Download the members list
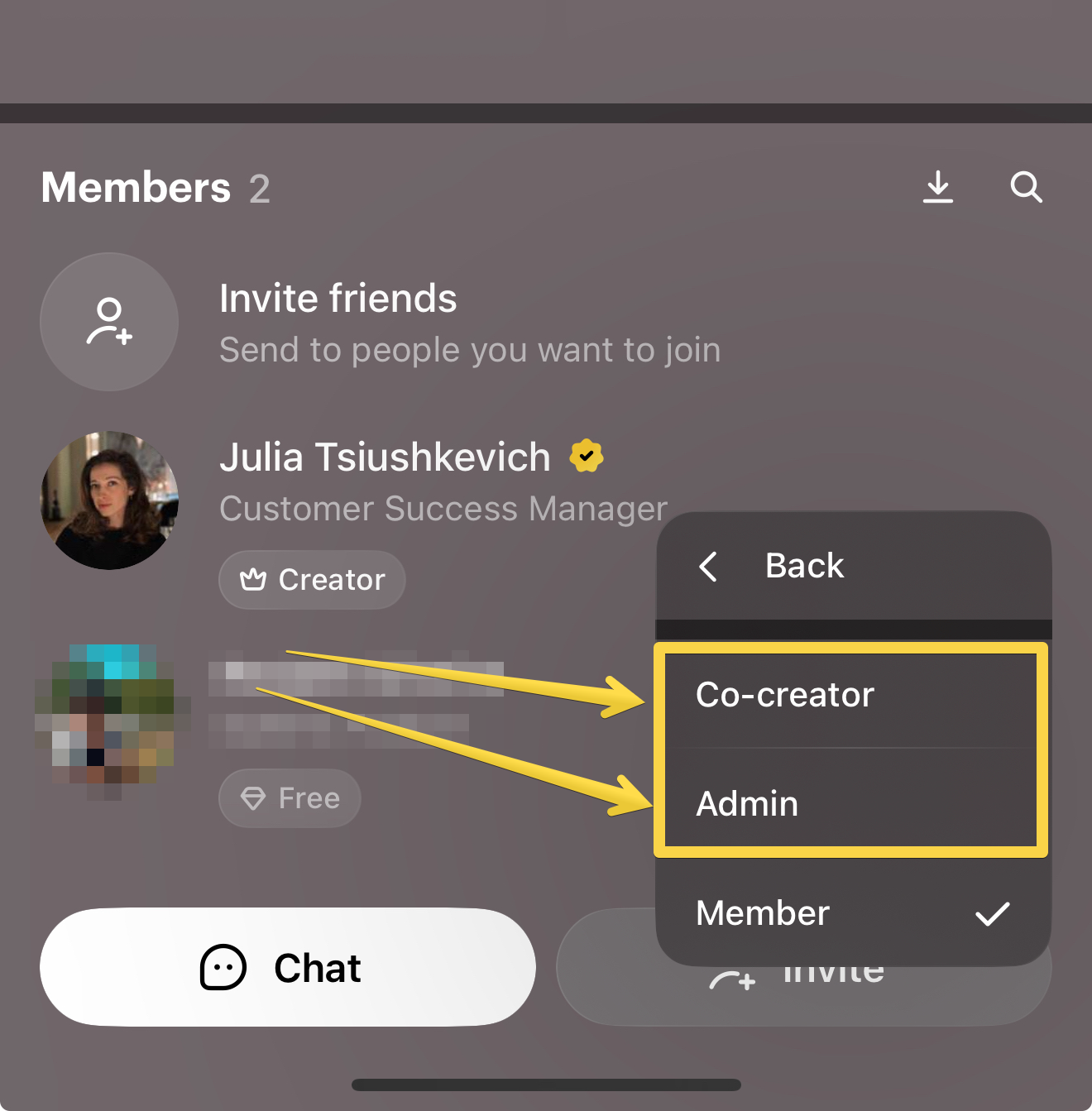 937,187
